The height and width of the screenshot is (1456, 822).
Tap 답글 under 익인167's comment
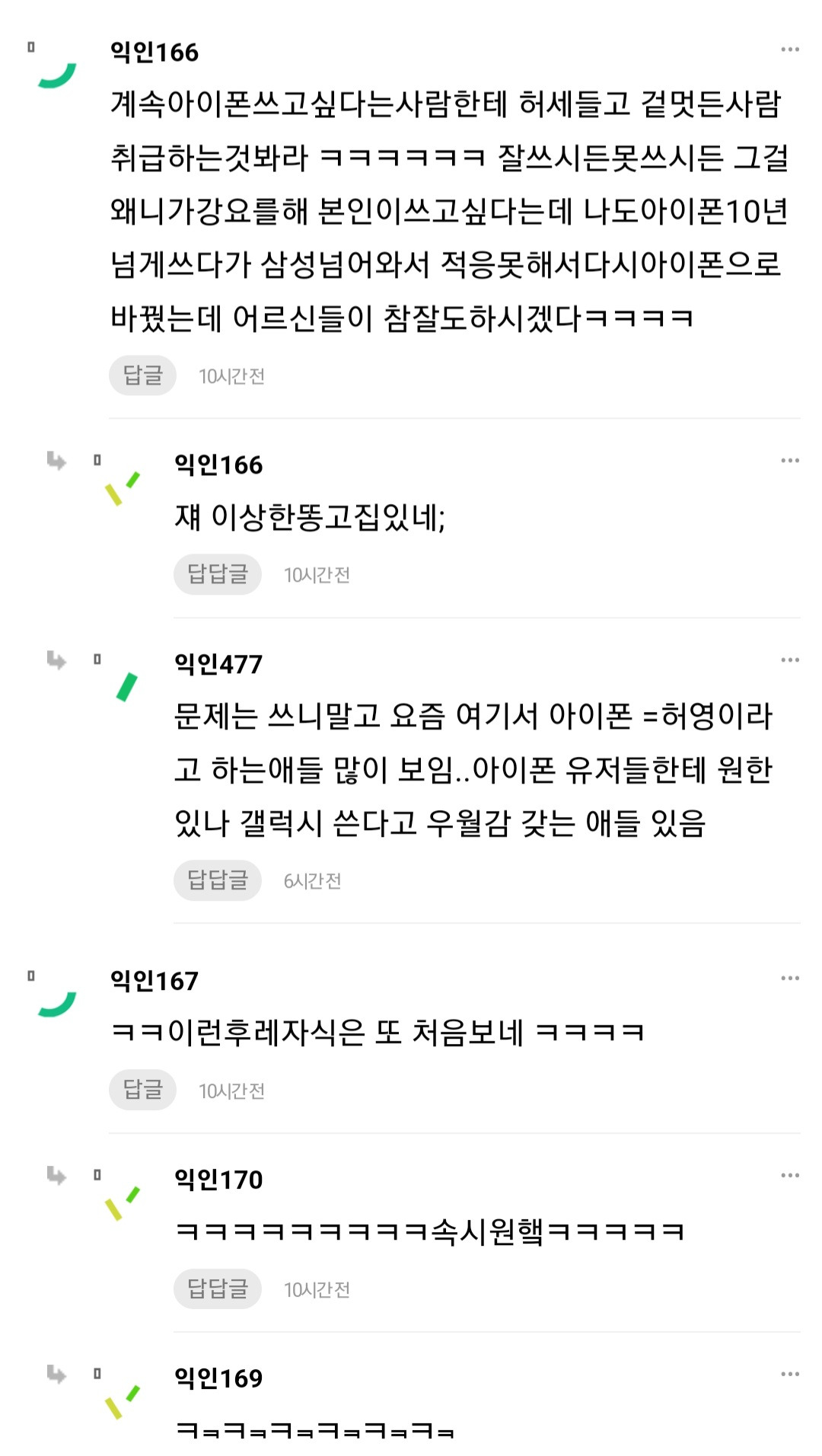coord(142,1090)
